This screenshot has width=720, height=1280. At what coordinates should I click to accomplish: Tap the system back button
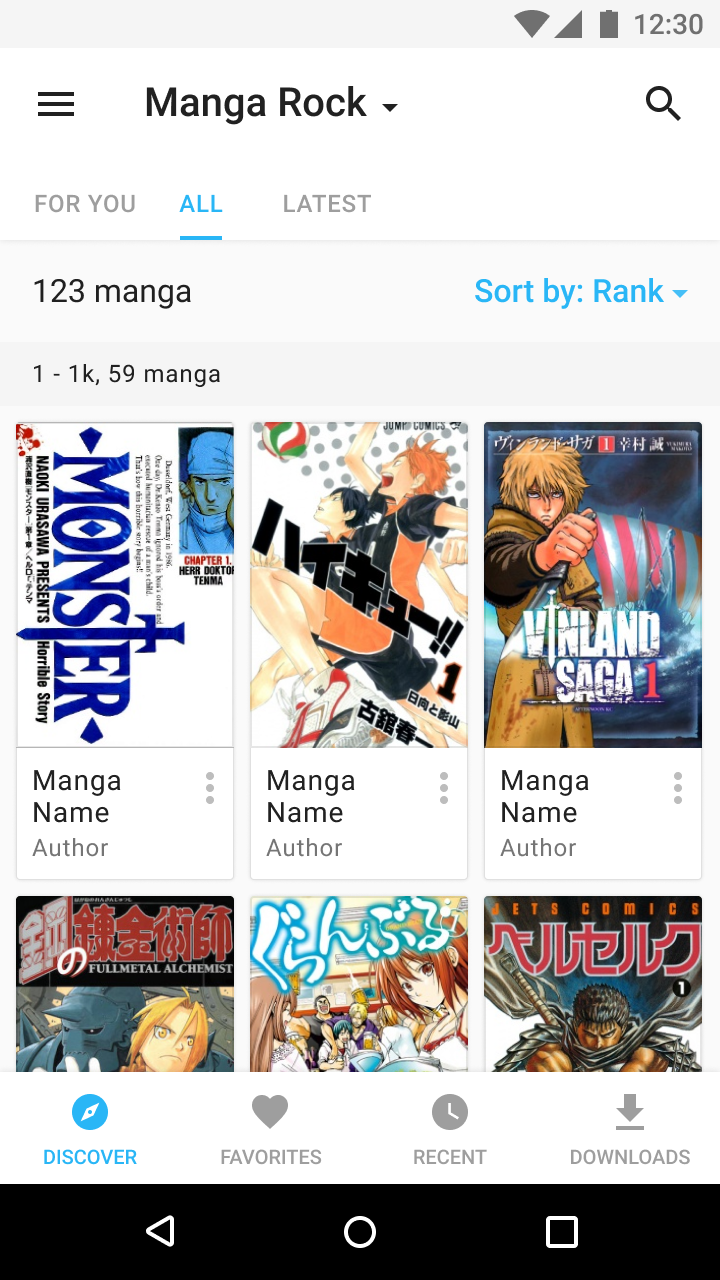point(160,1231)
